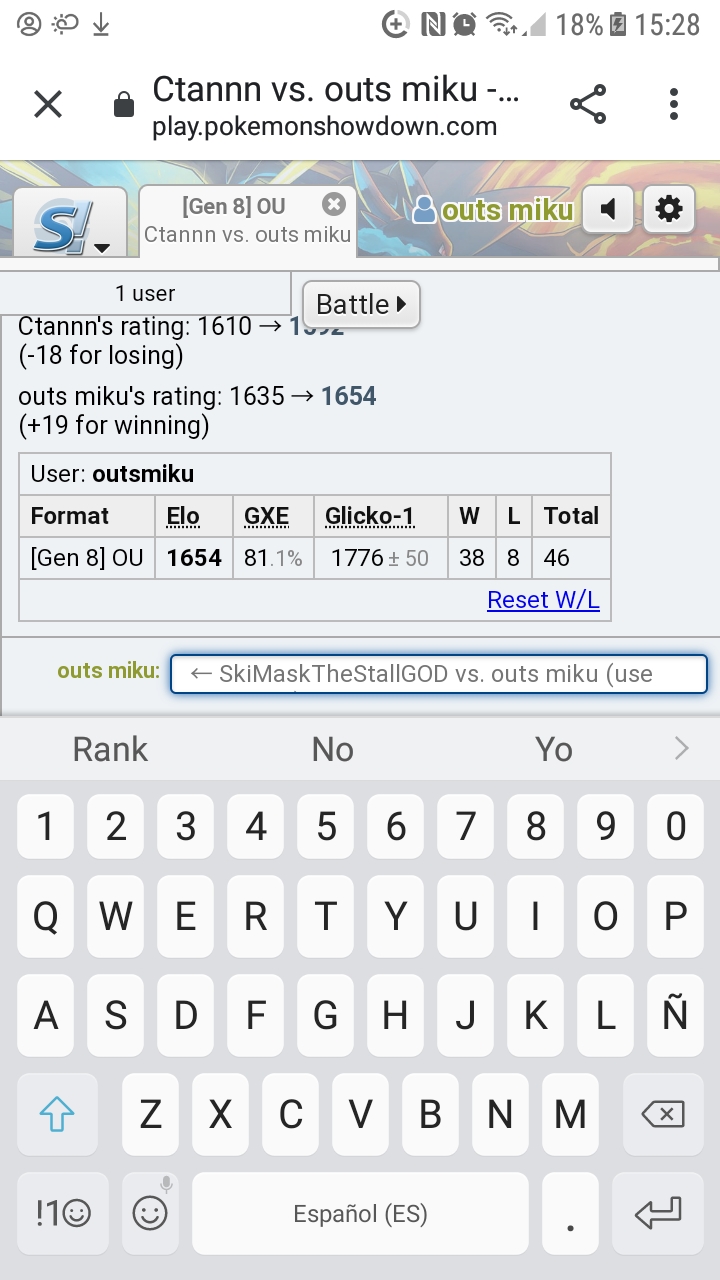Share this page link
Image resolution: width=720 pixels, height=1280 pixels.
(x=588, y=104)
